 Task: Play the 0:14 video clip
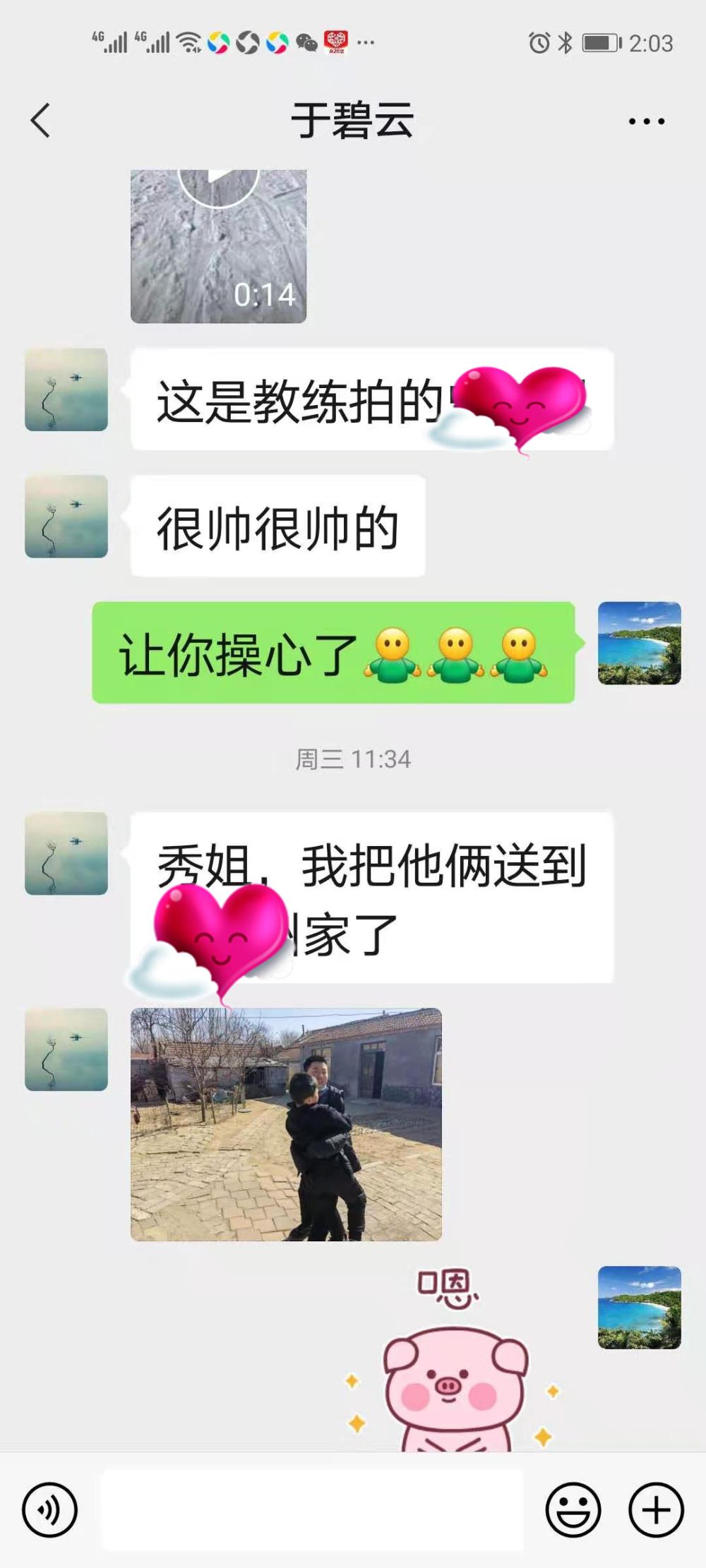pos(218,246)
